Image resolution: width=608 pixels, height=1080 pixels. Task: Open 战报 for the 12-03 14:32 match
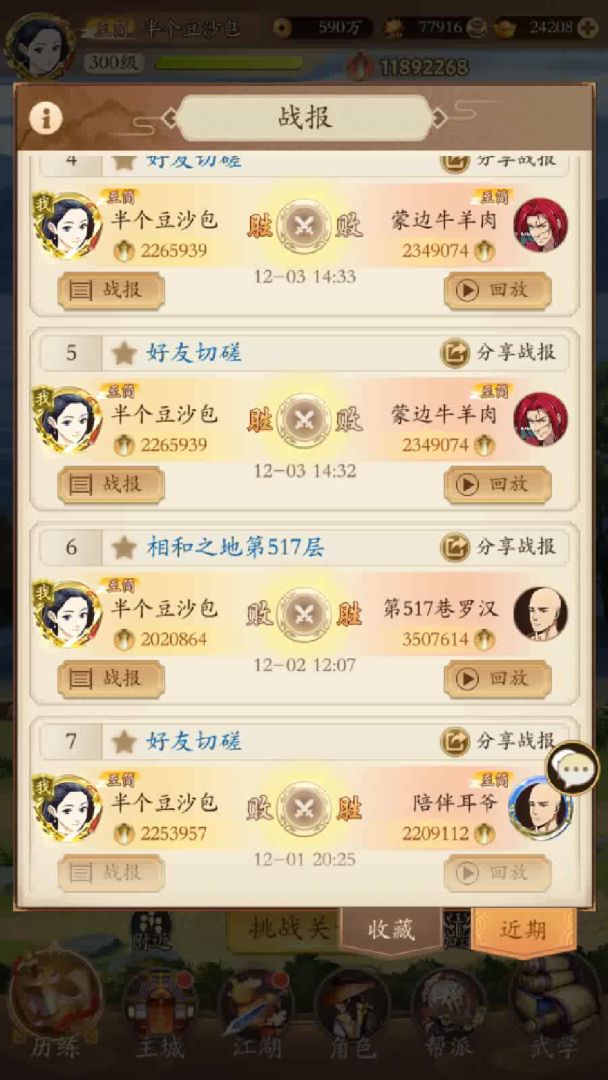[111, 484]
